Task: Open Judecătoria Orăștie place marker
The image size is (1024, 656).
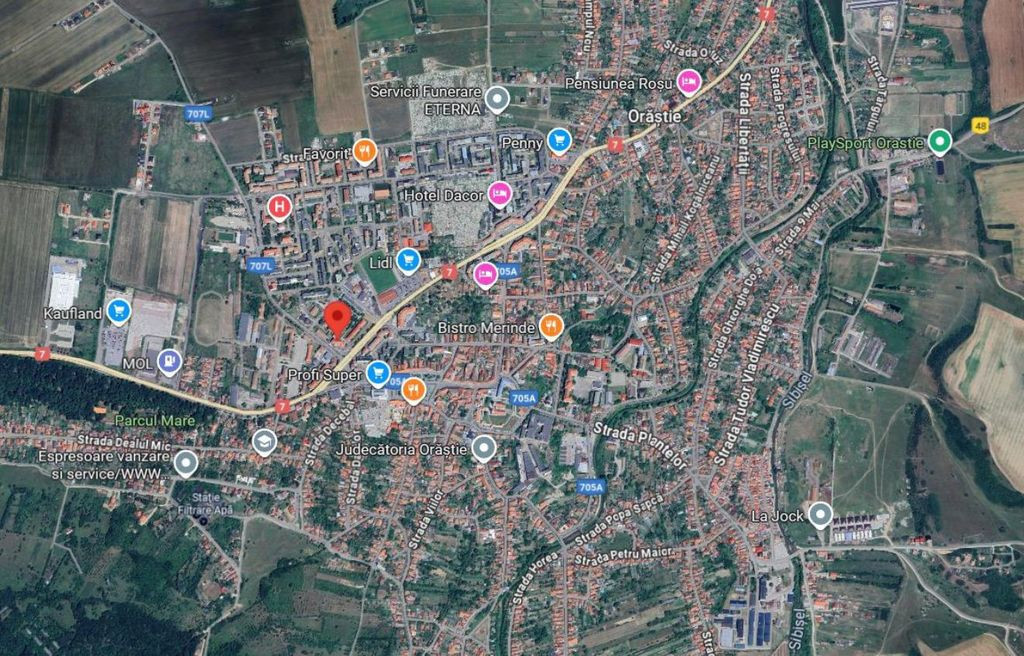Action: (484, 448)
